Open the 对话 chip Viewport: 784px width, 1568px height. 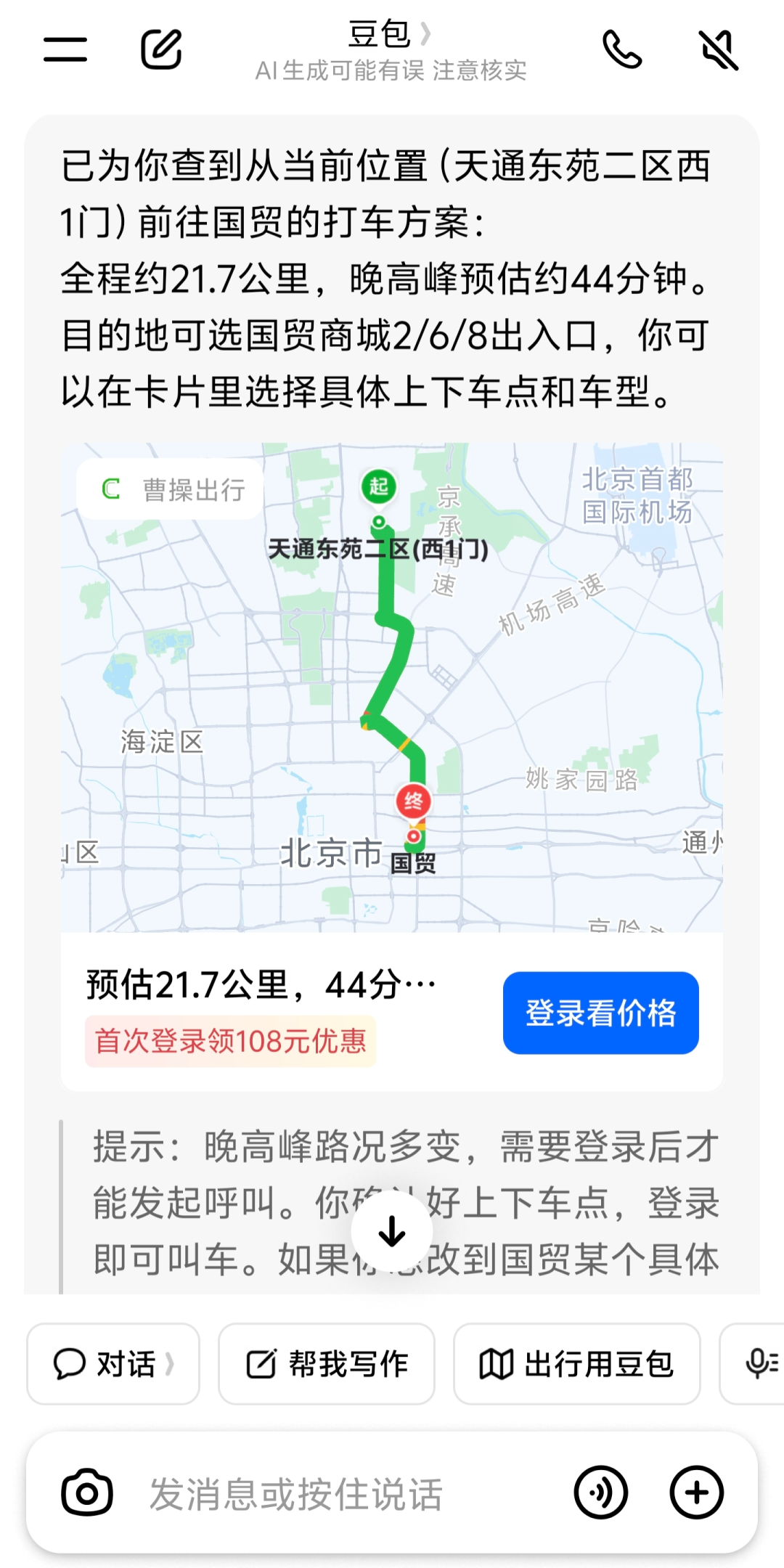(x=113, y=1364)
